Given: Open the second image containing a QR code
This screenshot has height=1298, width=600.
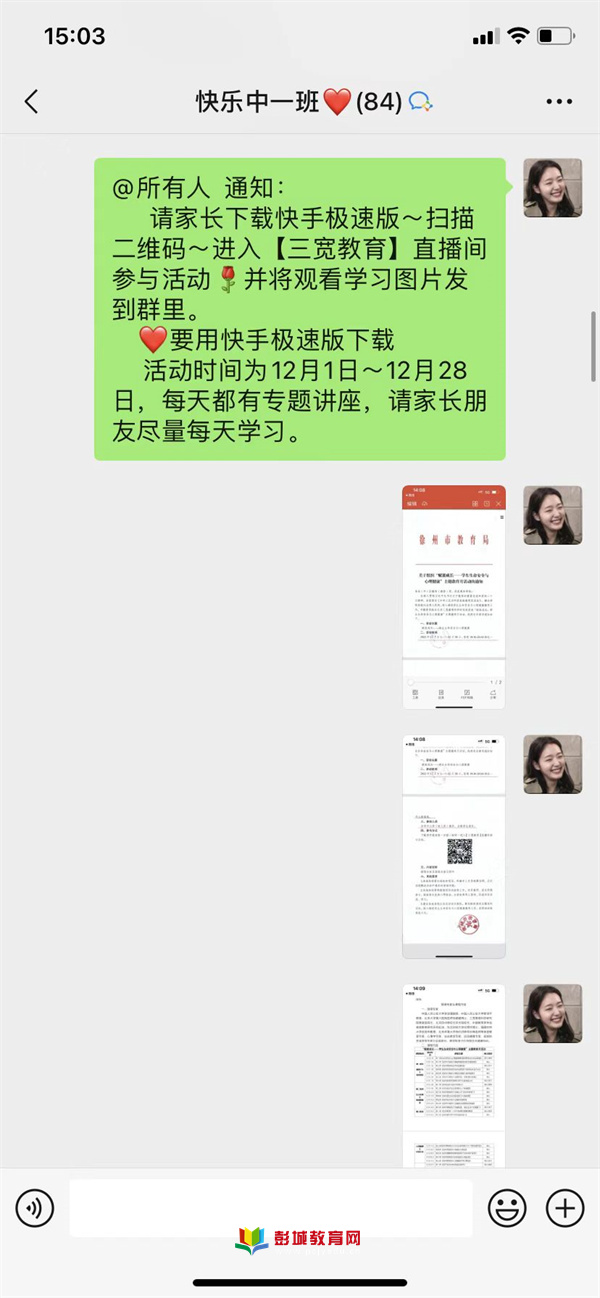Looking at the screenshot, I should point(453,846).
